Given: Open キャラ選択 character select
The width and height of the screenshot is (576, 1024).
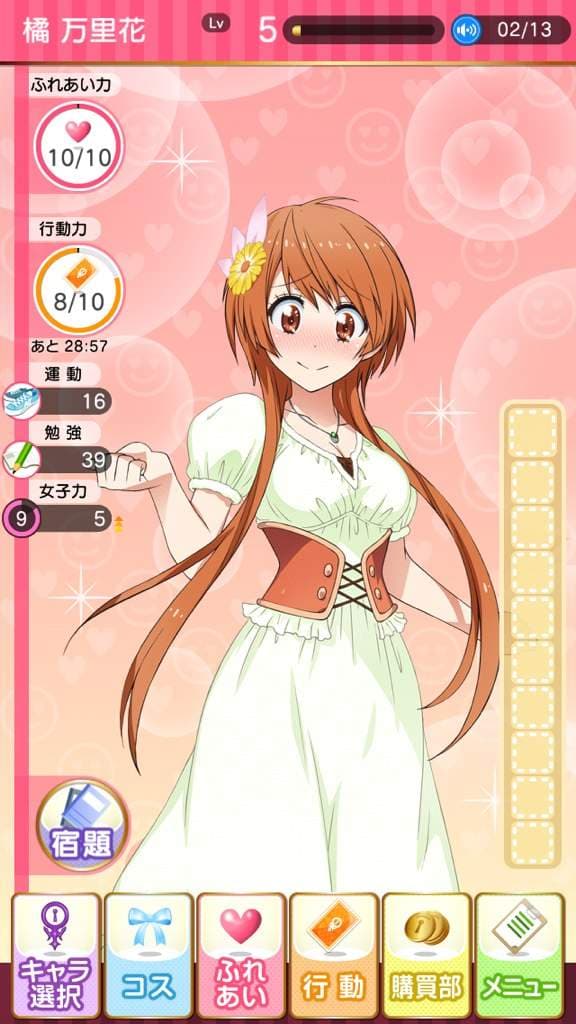Looking at the screenshot, I should tap(56, 952).
